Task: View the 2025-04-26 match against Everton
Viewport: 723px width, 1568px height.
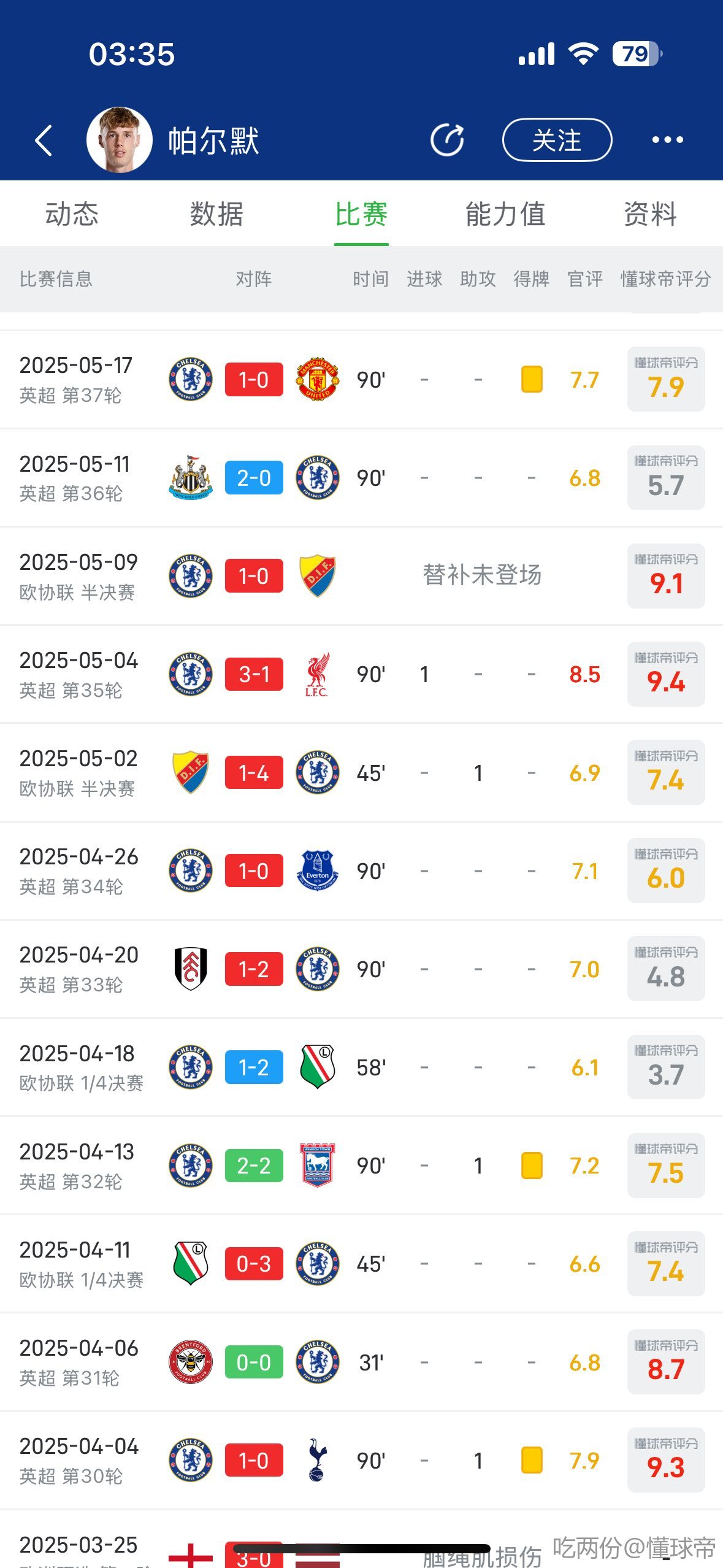Action: point(361,870)
